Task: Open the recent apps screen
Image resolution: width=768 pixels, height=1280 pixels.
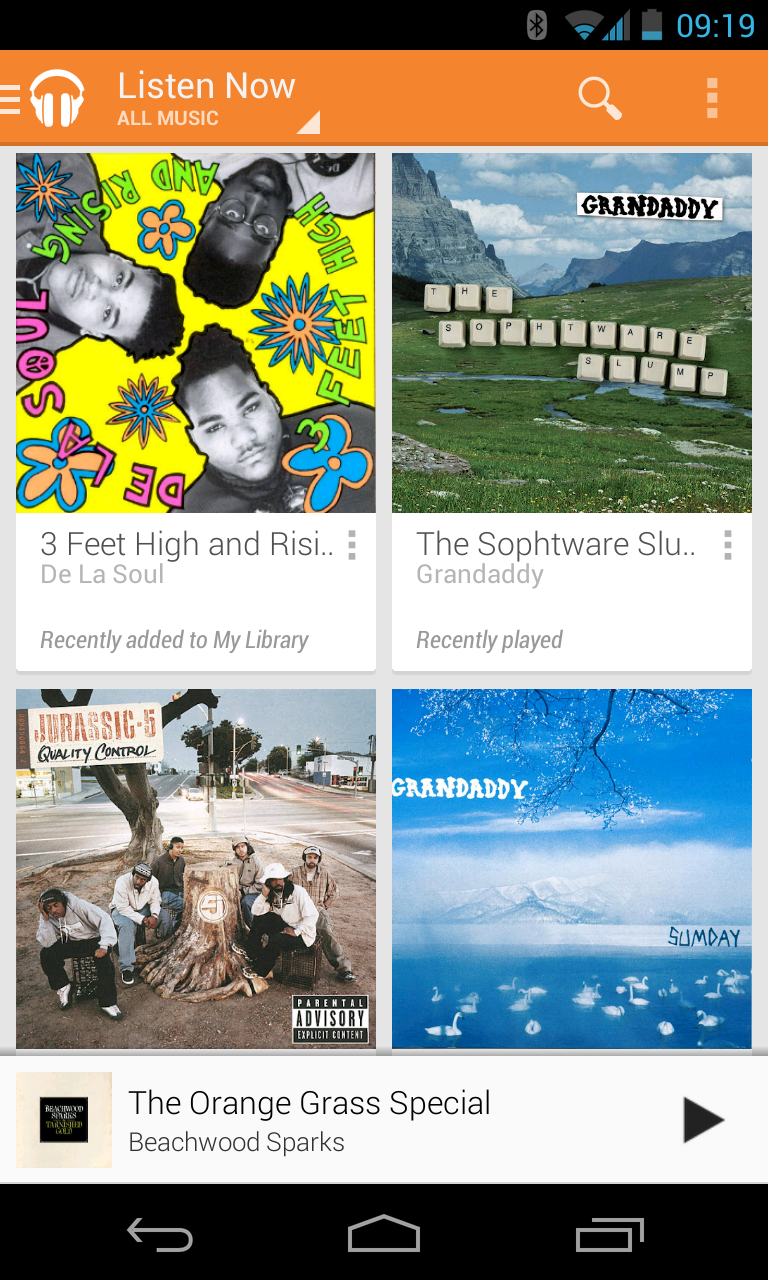Action: point(610,1234)
